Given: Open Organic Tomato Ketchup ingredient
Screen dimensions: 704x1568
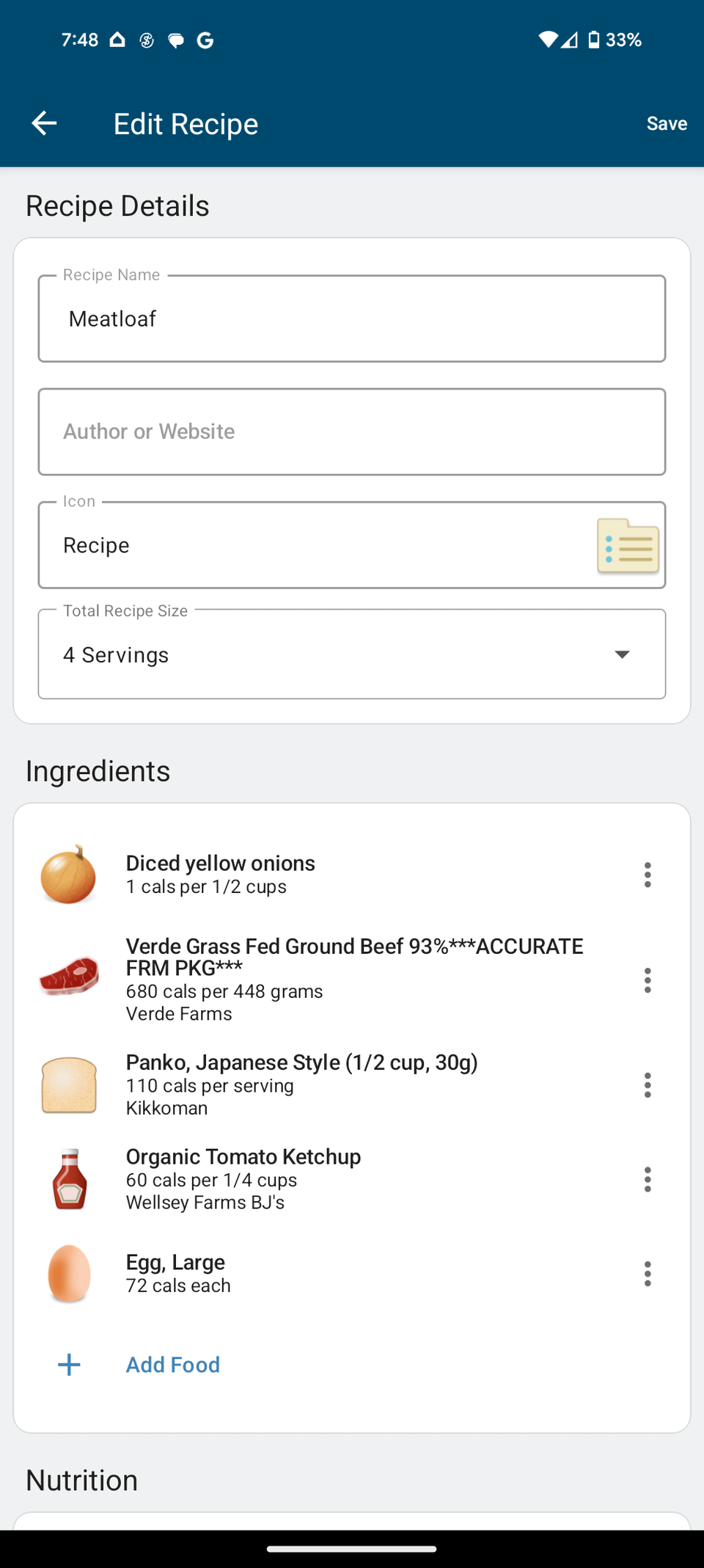Looking at the screenshot, I should tap(330, 1179).
